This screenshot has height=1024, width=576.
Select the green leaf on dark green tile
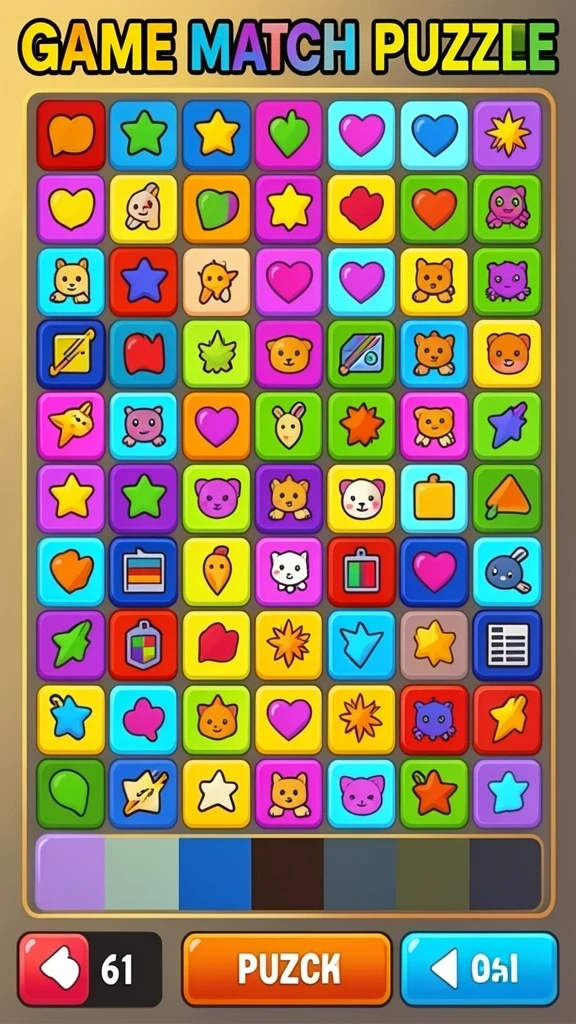(x=71, y=793)
